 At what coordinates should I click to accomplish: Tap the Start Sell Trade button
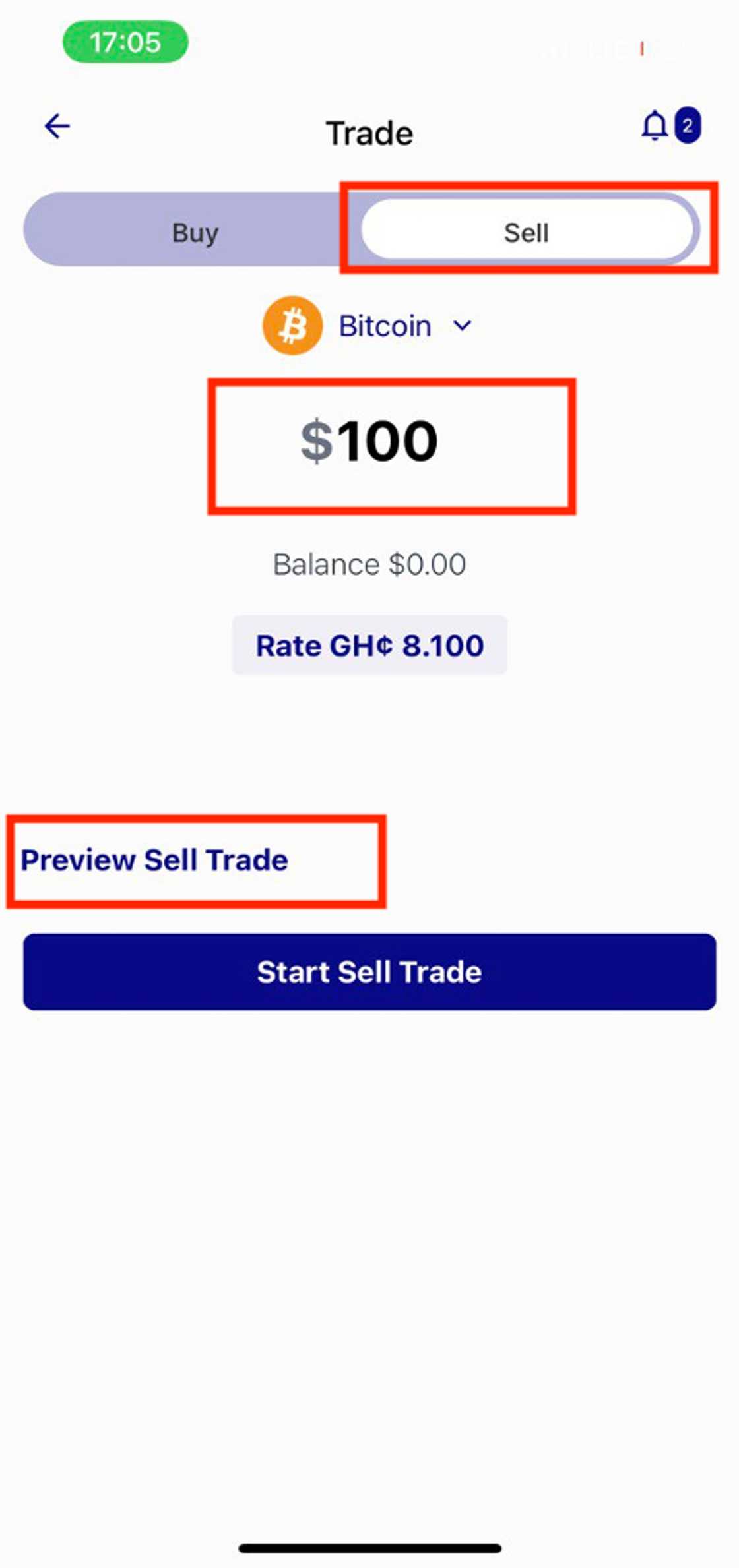[369, 971]
